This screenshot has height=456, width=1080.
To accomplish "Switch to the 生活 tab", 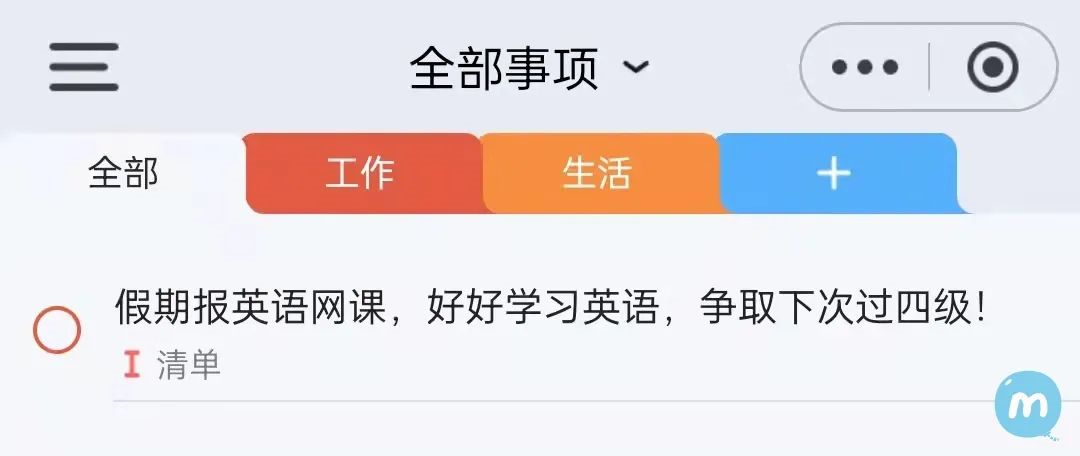I will tap(597, 174).
